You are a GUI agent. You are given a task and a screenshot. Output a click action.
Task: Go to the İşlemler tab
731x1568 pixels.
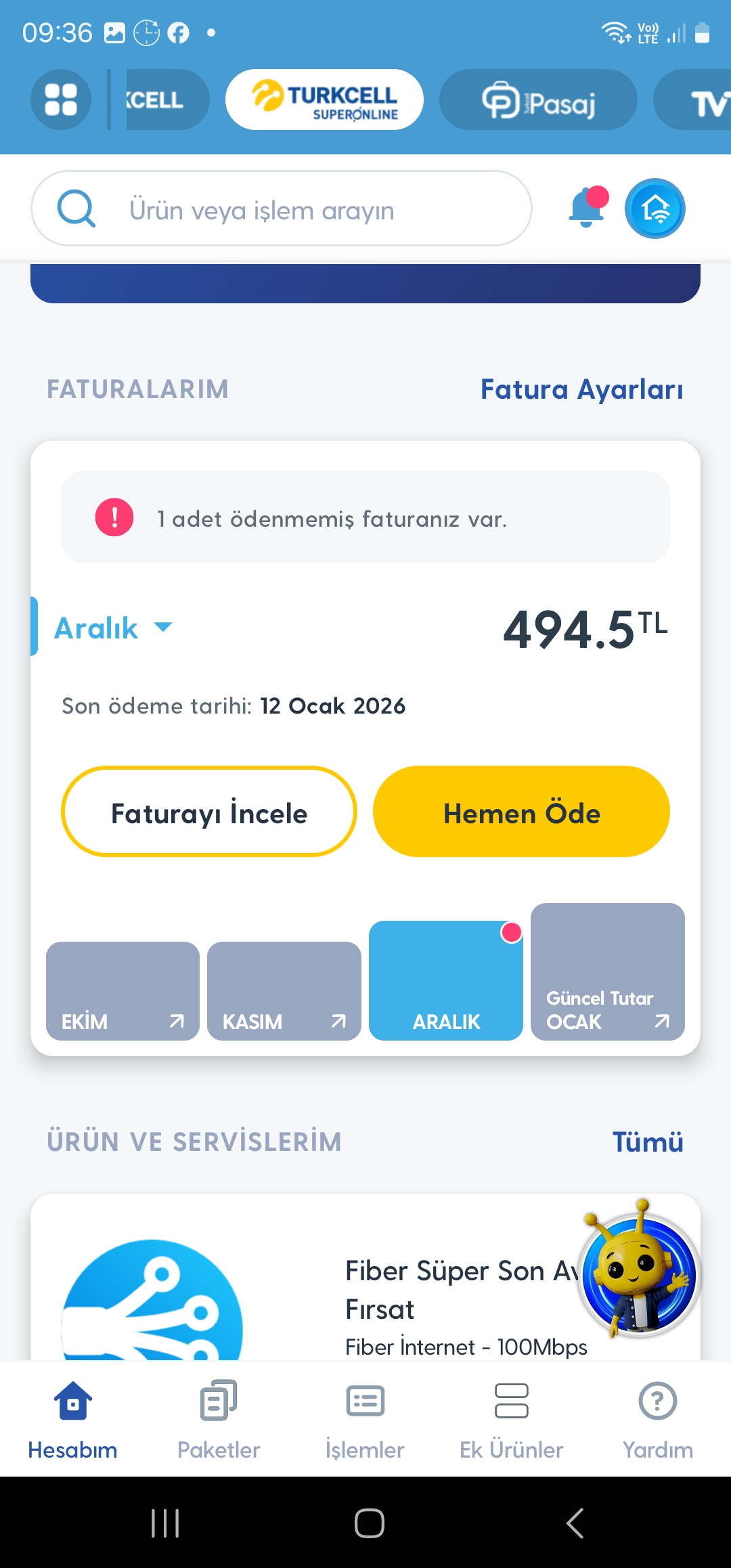[365, 1419]
